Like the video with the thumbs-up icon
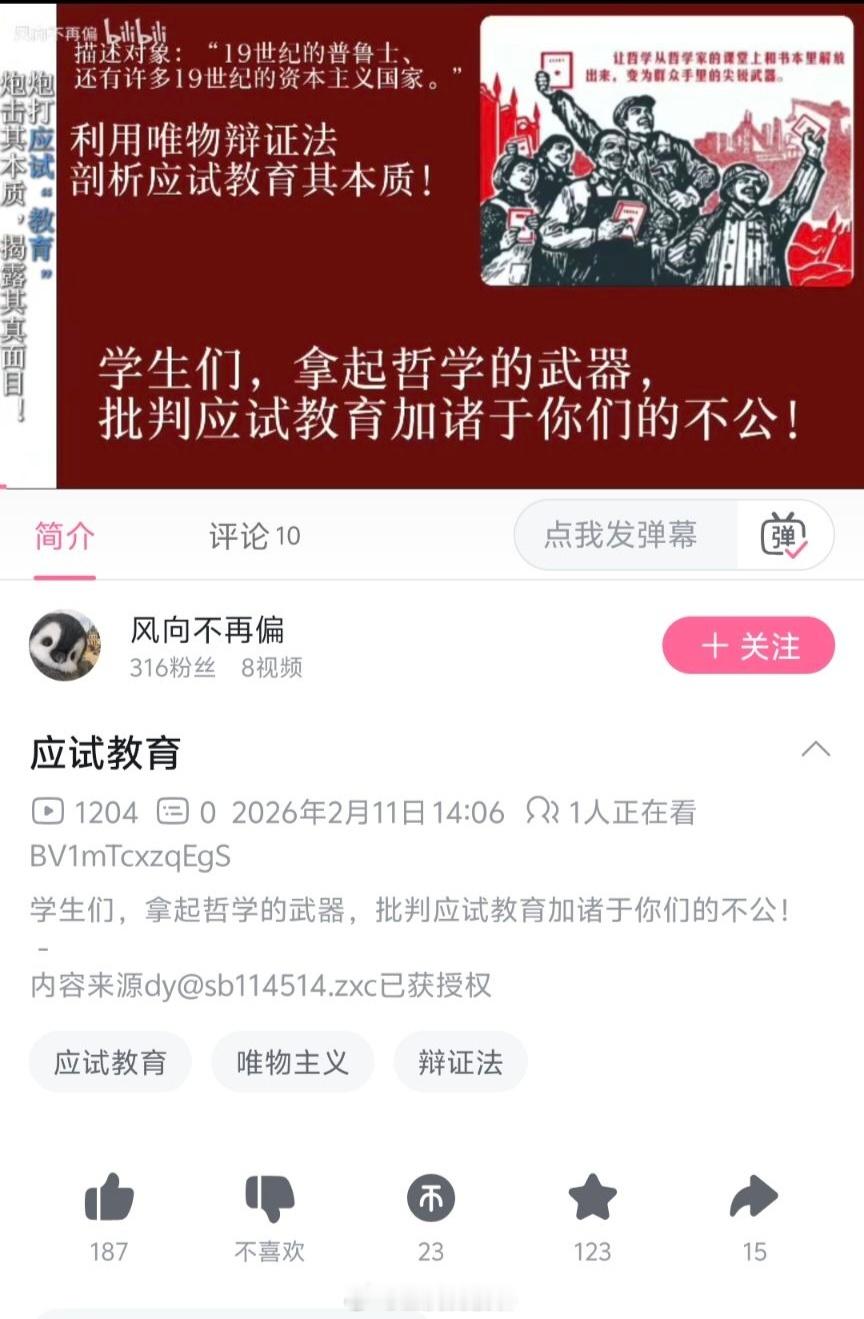The width and height of the screenshot is (864, 1319). coord(110,1196)
